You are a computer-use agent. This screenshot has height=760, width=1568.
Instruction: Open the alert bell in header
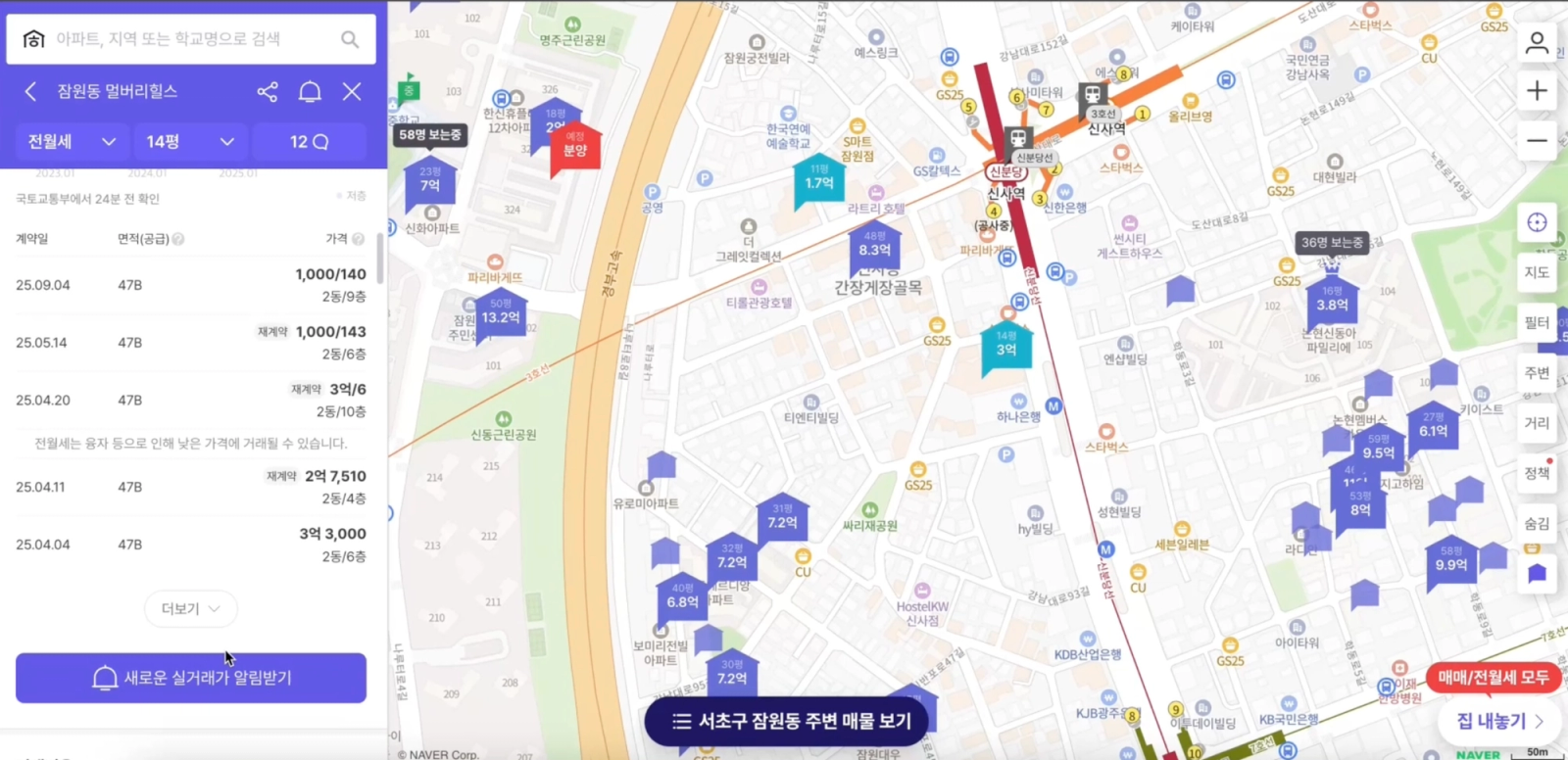click(310, 91)
